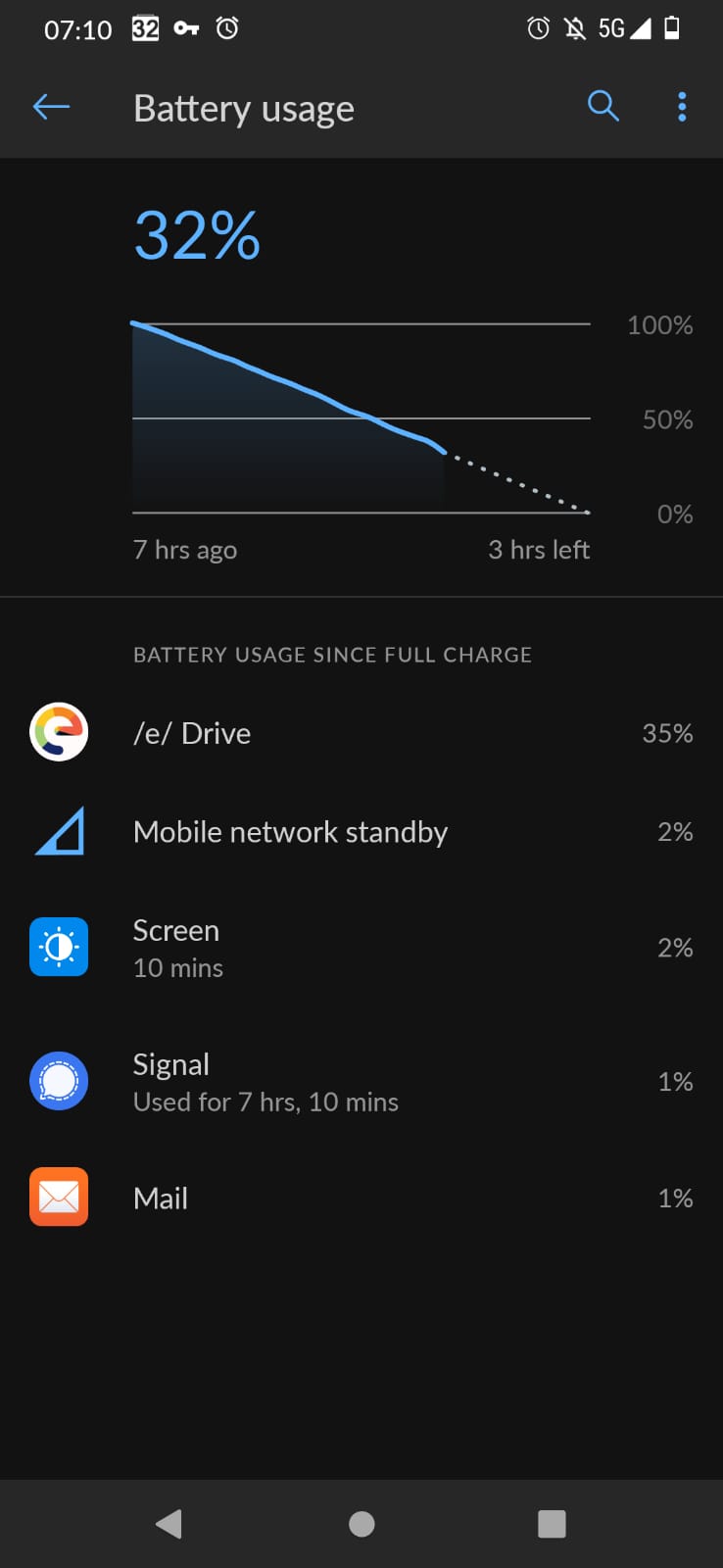Viewport: 723px width, 1568px height.
Task: Open the three-dot overflow menu
Action: (682, 107)
